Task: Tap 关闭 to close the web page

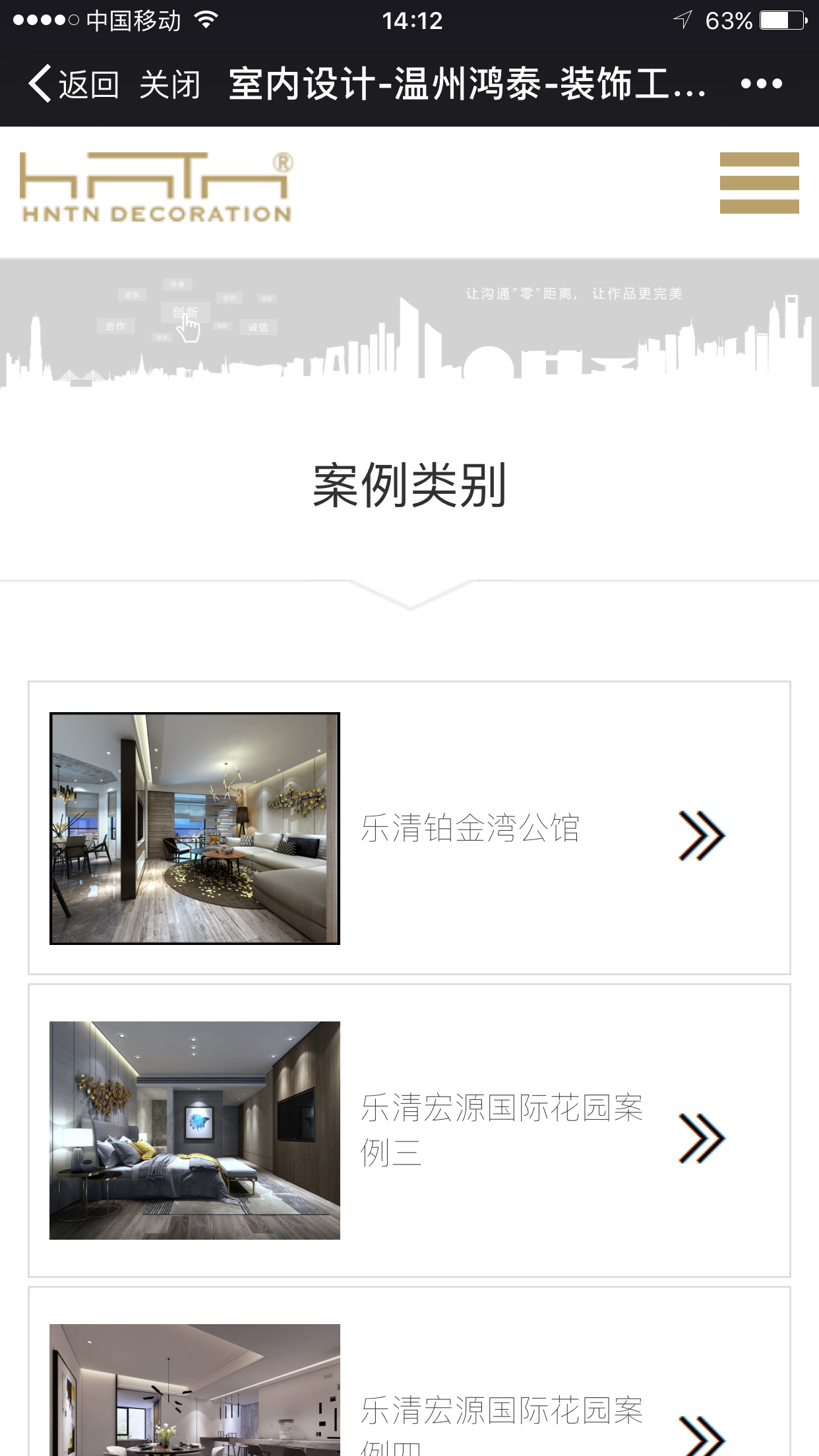Action: 169,84
